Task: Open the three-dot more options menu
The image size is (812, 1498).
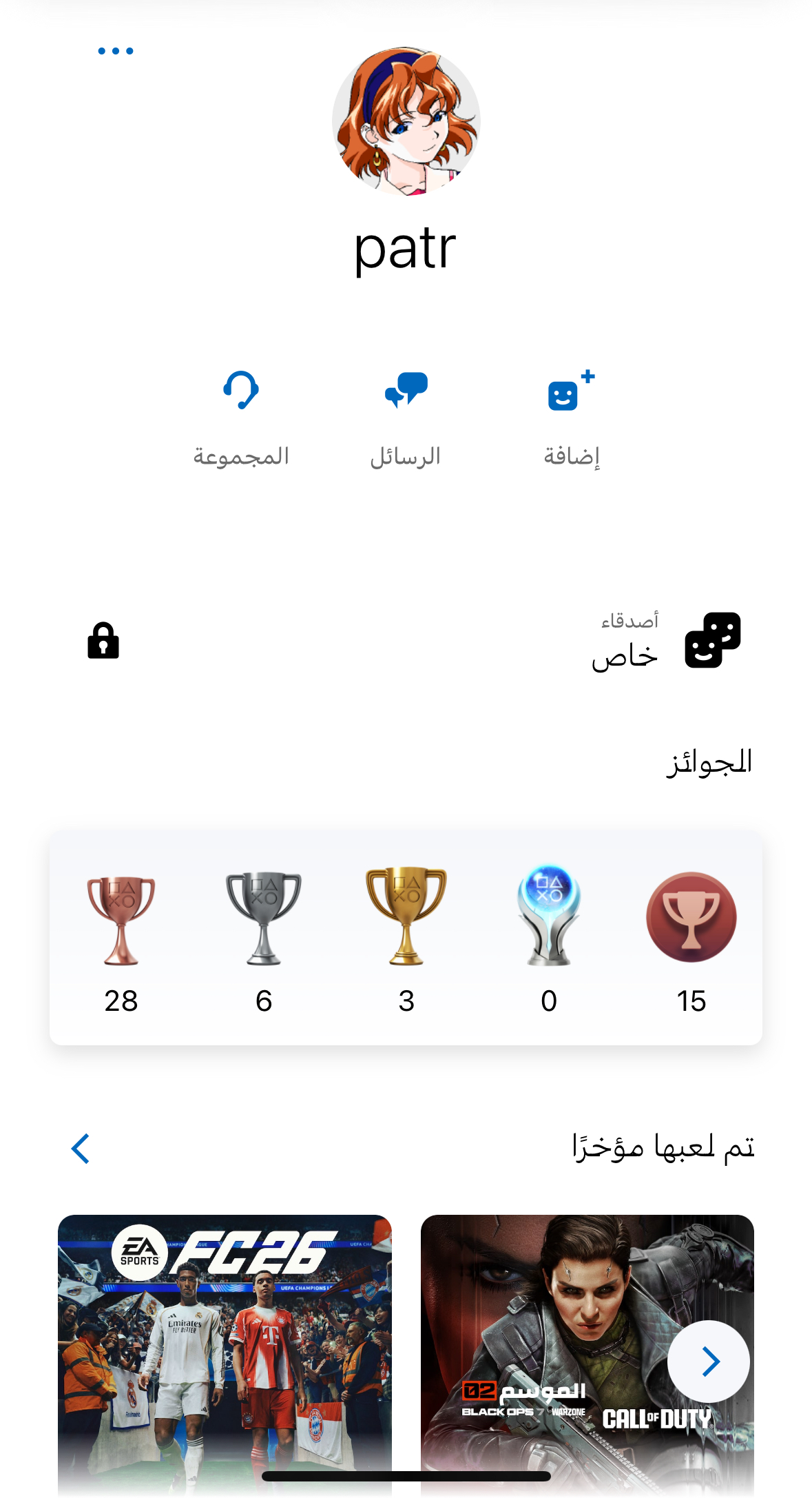Action: pos(116,51)
